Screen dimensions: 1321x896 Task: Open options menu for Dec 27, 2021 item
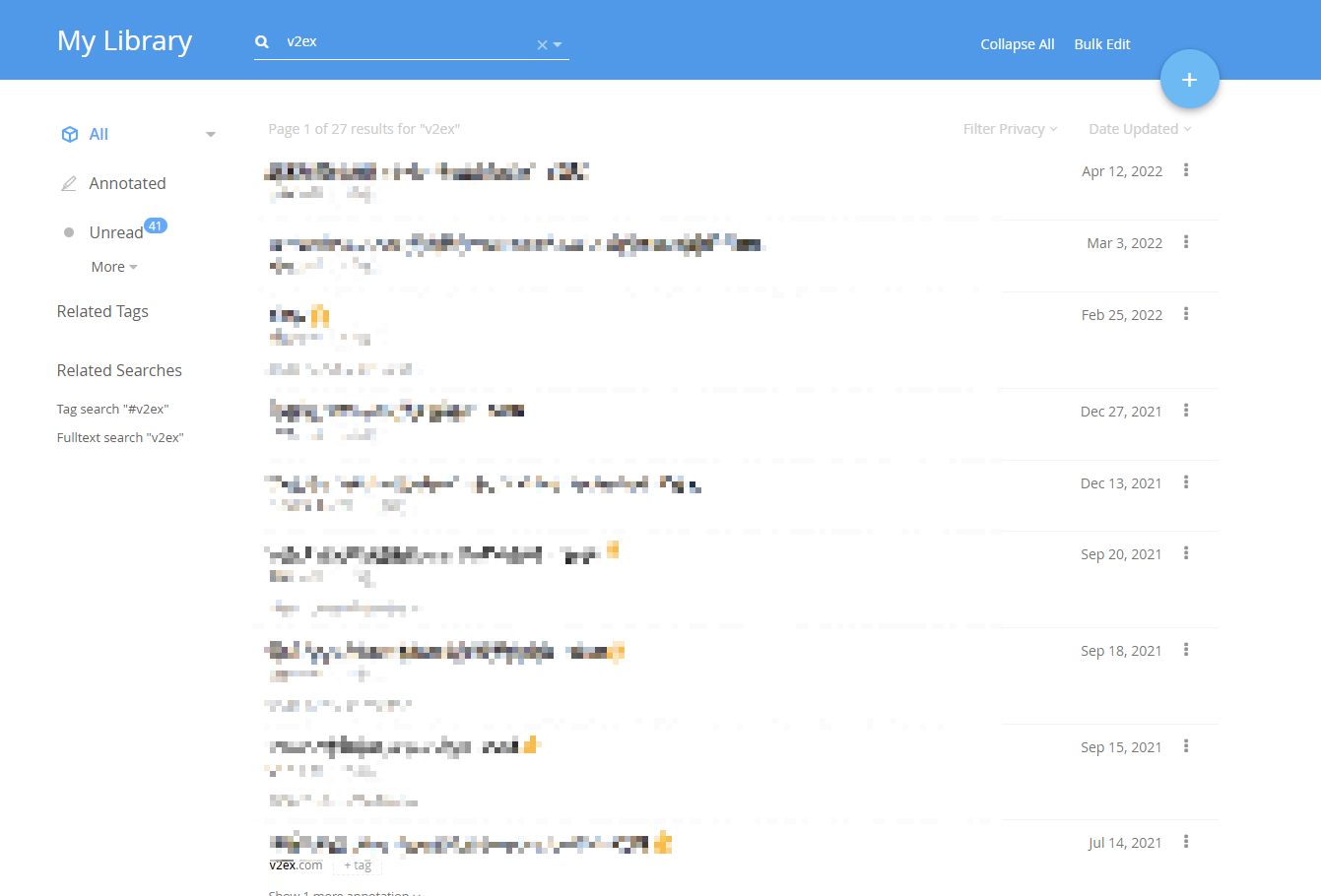(1186, 411)
